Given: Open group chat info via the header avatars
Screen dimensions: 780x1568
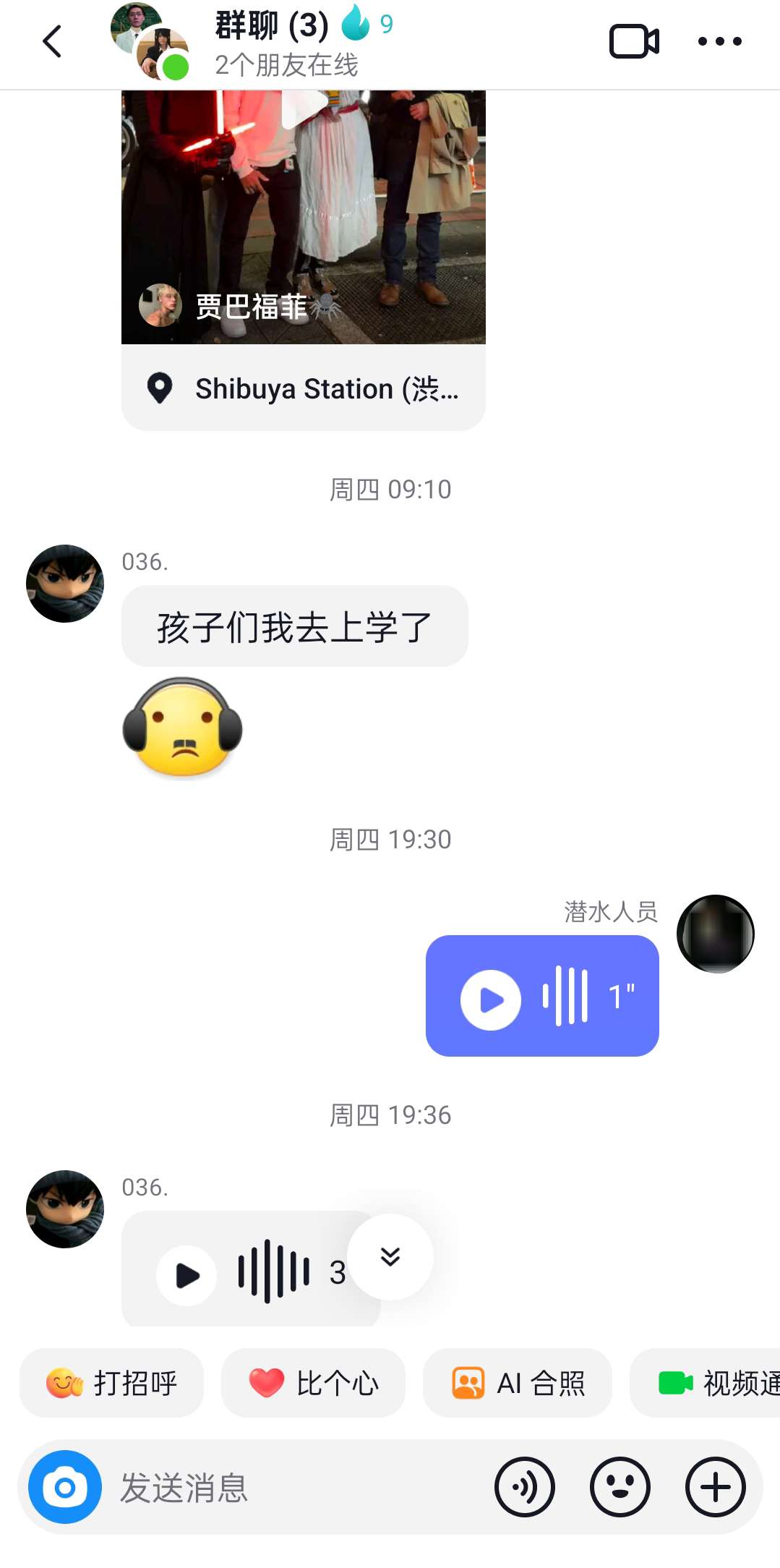Looking at the screenshot, I should [150, 42].
